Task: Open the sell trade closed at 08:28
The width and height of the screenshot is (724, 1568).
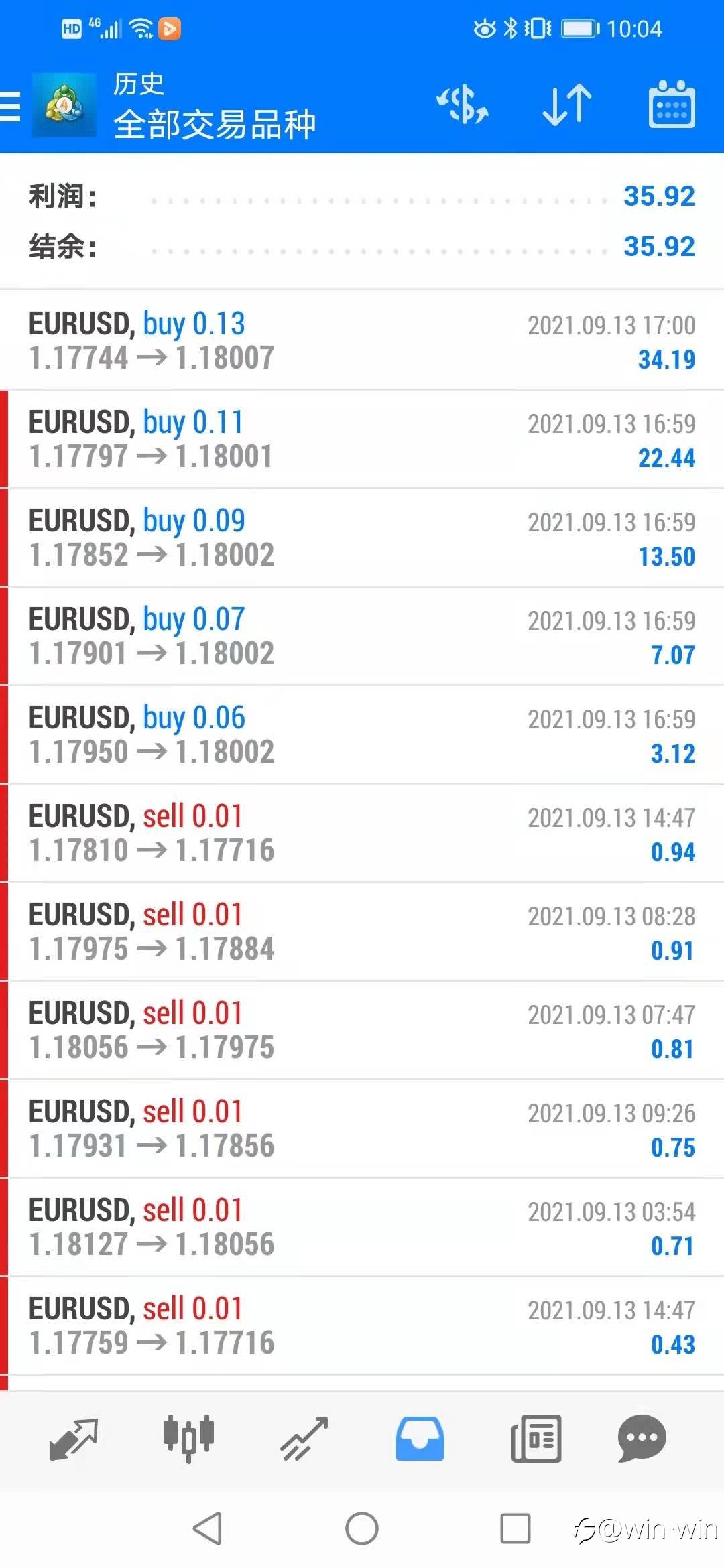Action: tap(362, 931)
